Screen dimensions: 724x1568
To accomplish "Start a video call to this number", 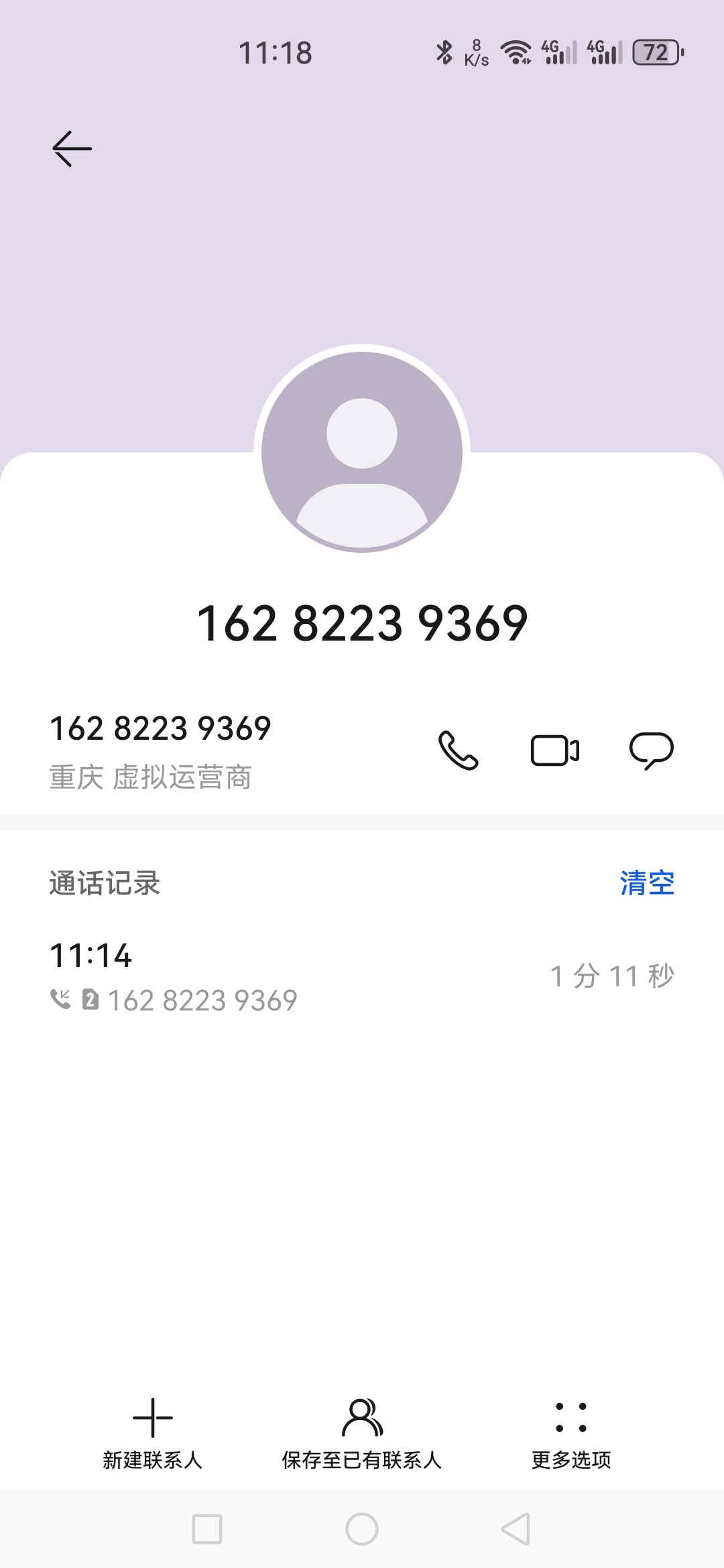I will click(555, 750).
